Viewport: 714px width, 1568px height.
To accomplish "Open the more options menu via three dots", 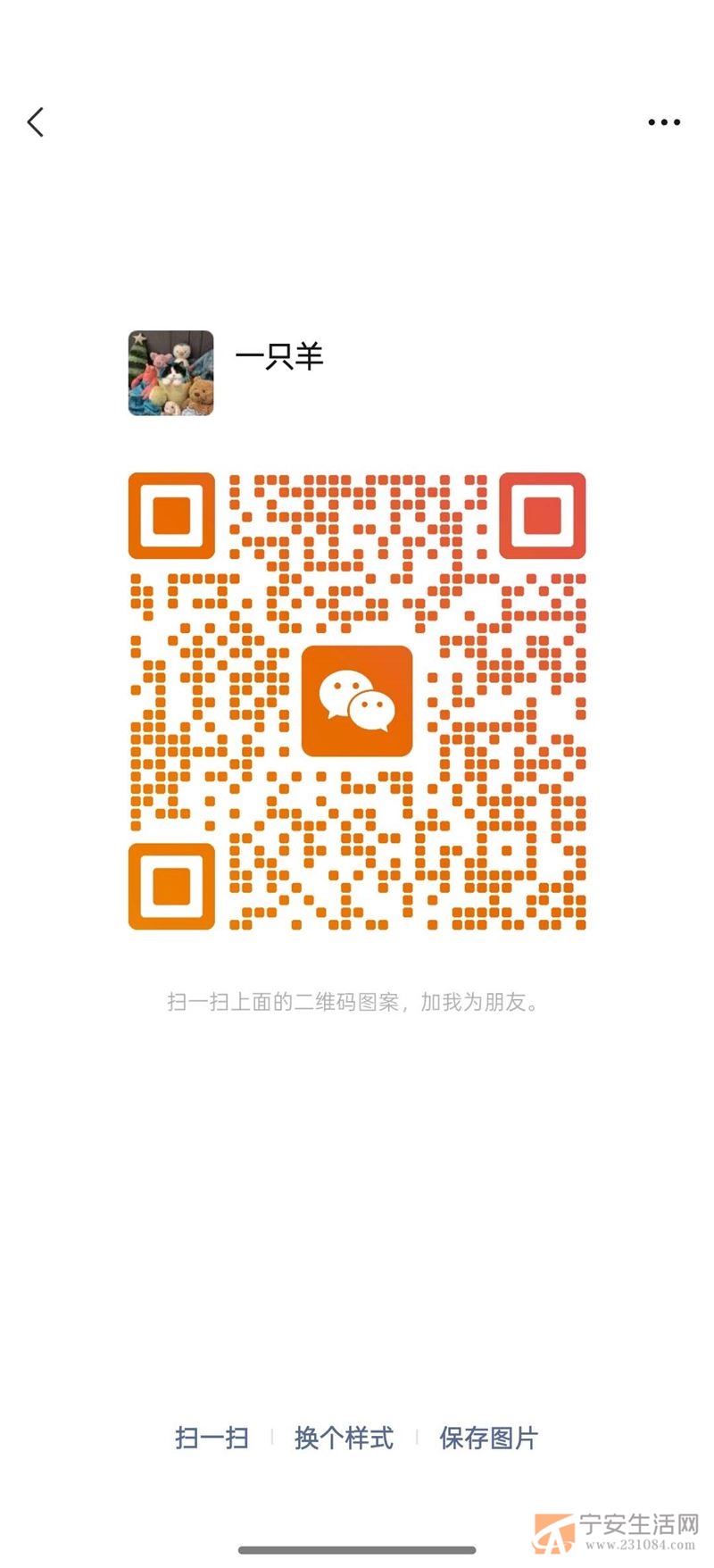I will (663, 122).
